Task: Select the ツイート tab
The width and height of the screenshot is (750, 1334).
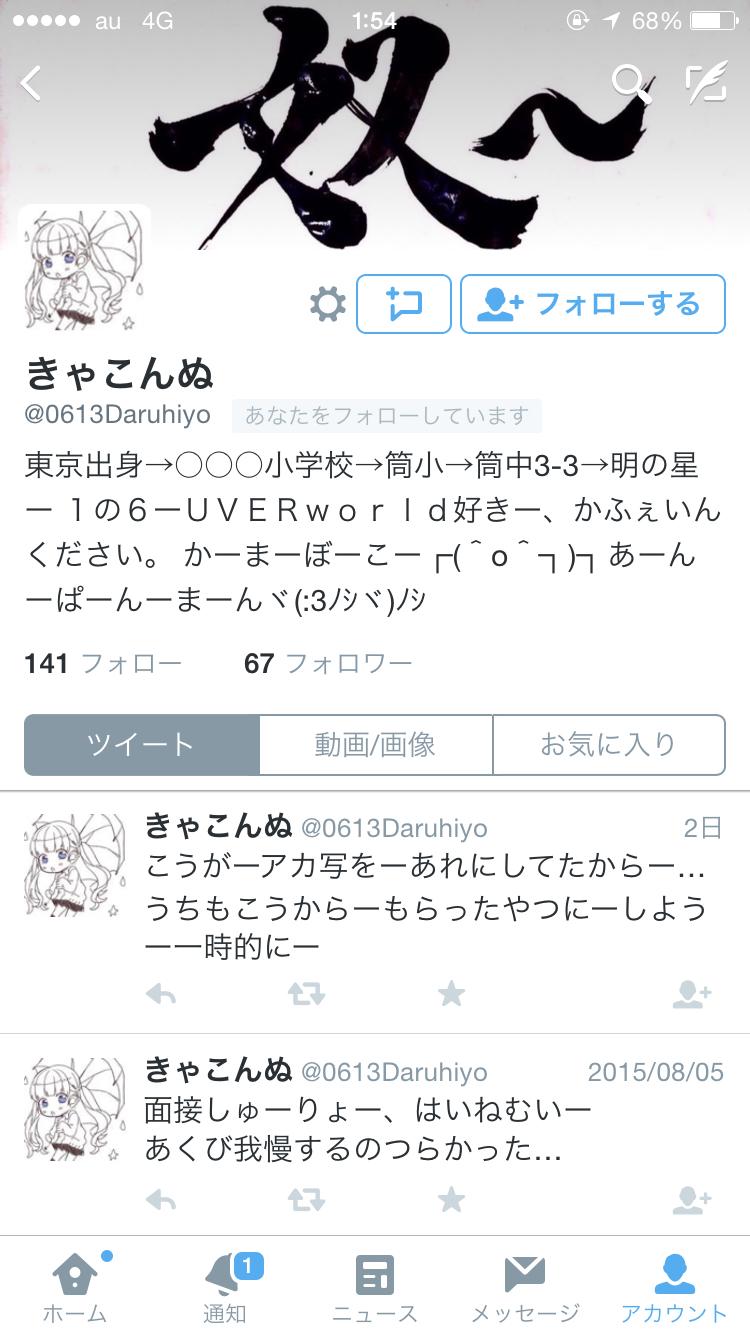Action: (x=141, y=744)
